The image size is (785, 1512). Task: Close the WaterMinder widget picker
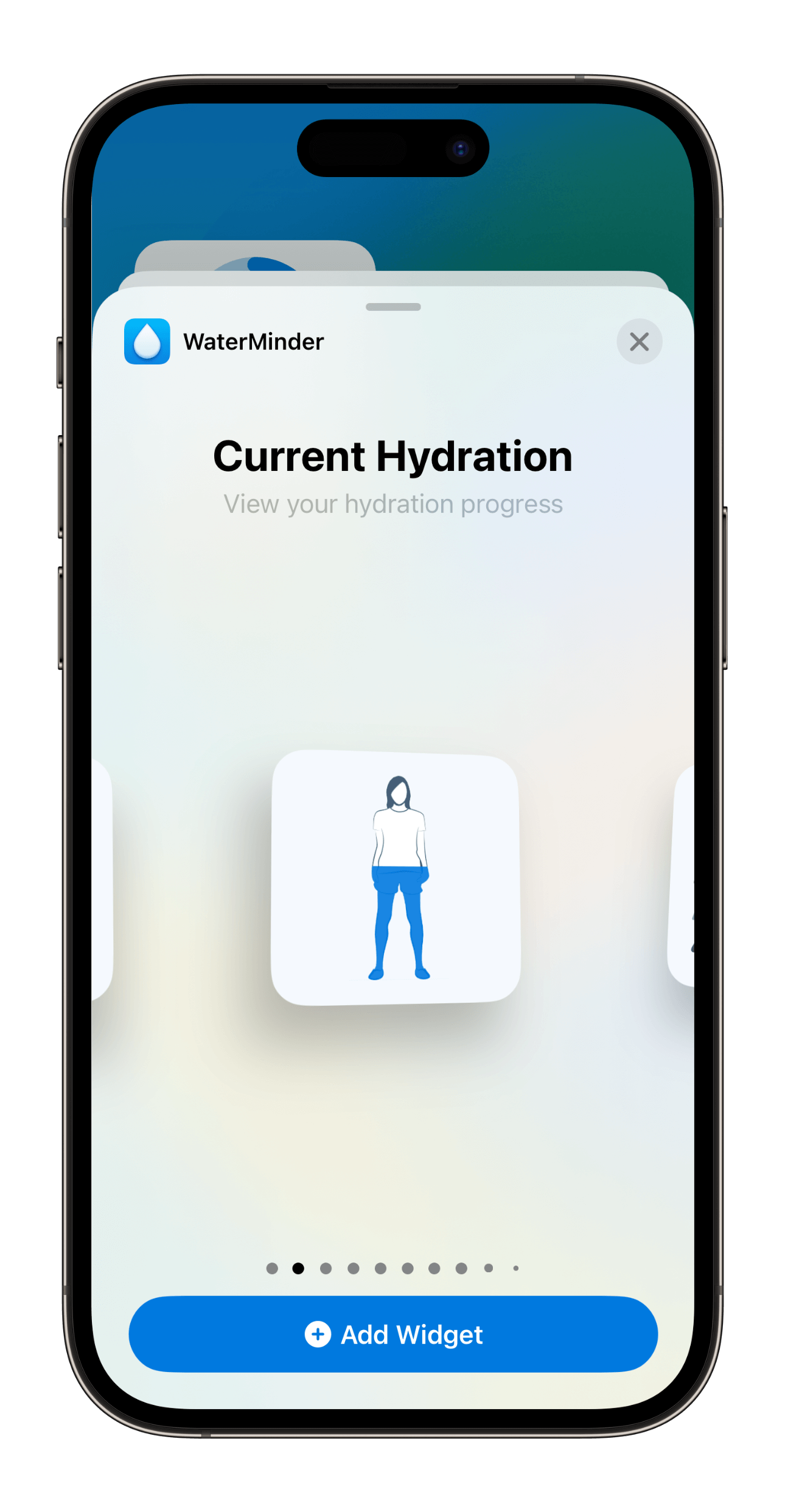click(x=639, y=341)
